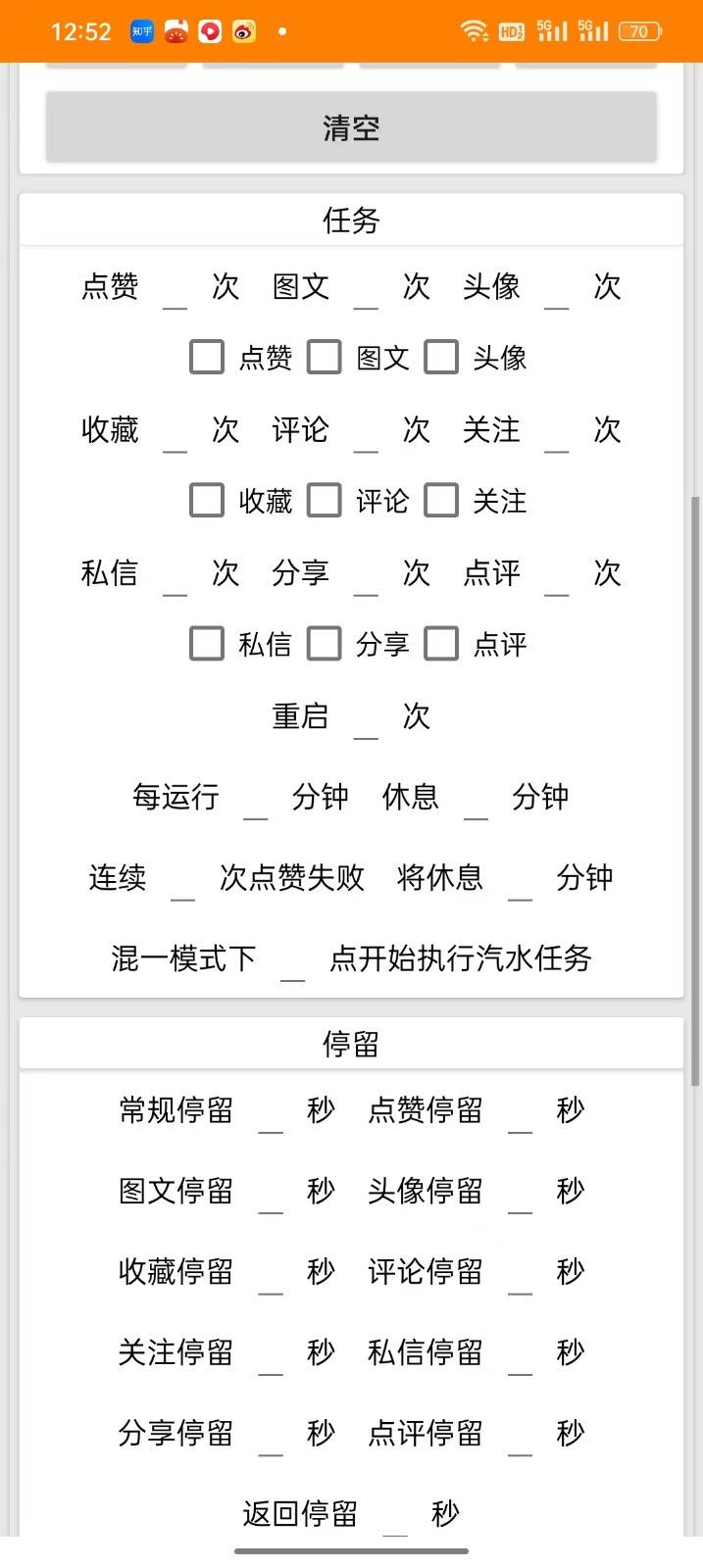Tap the 将休息 minutes input field
The width and height of the screenshot is (703, 1568).
(521, 878)
